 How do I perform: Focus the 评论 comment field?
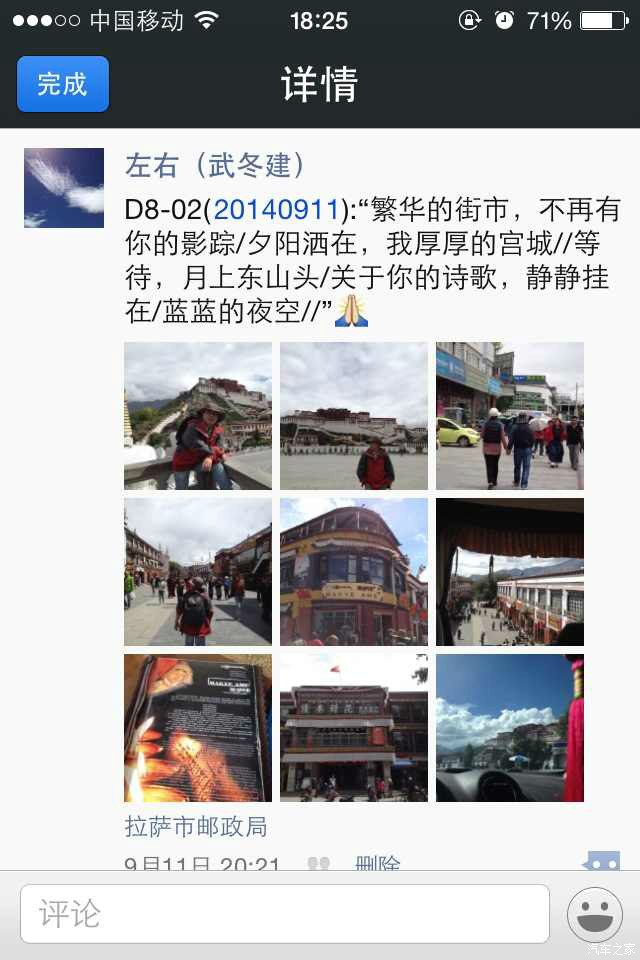pyautogui.click(x=285, y=913)
